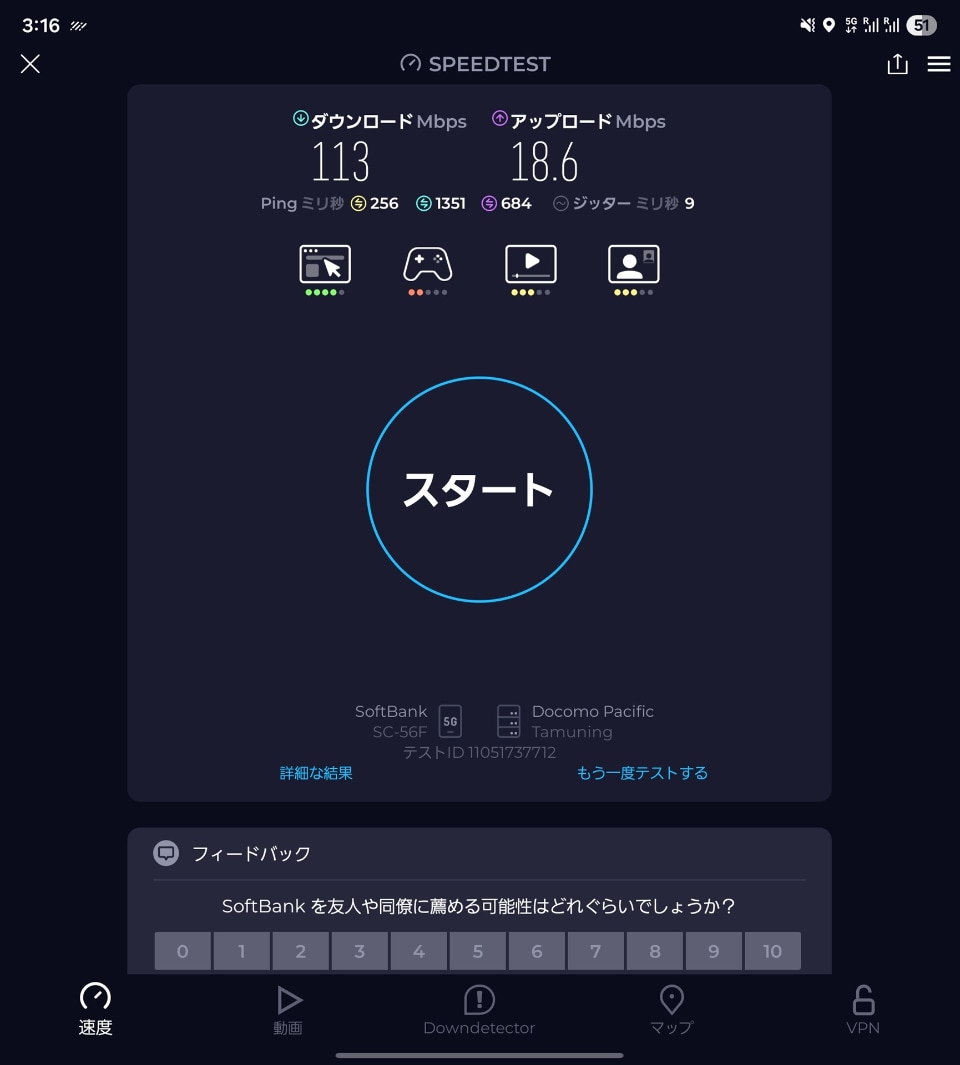The width and height of the screenshot is (960, 1065).
Task: Rate SoftBank with score 10
Action: coord(772,951)
